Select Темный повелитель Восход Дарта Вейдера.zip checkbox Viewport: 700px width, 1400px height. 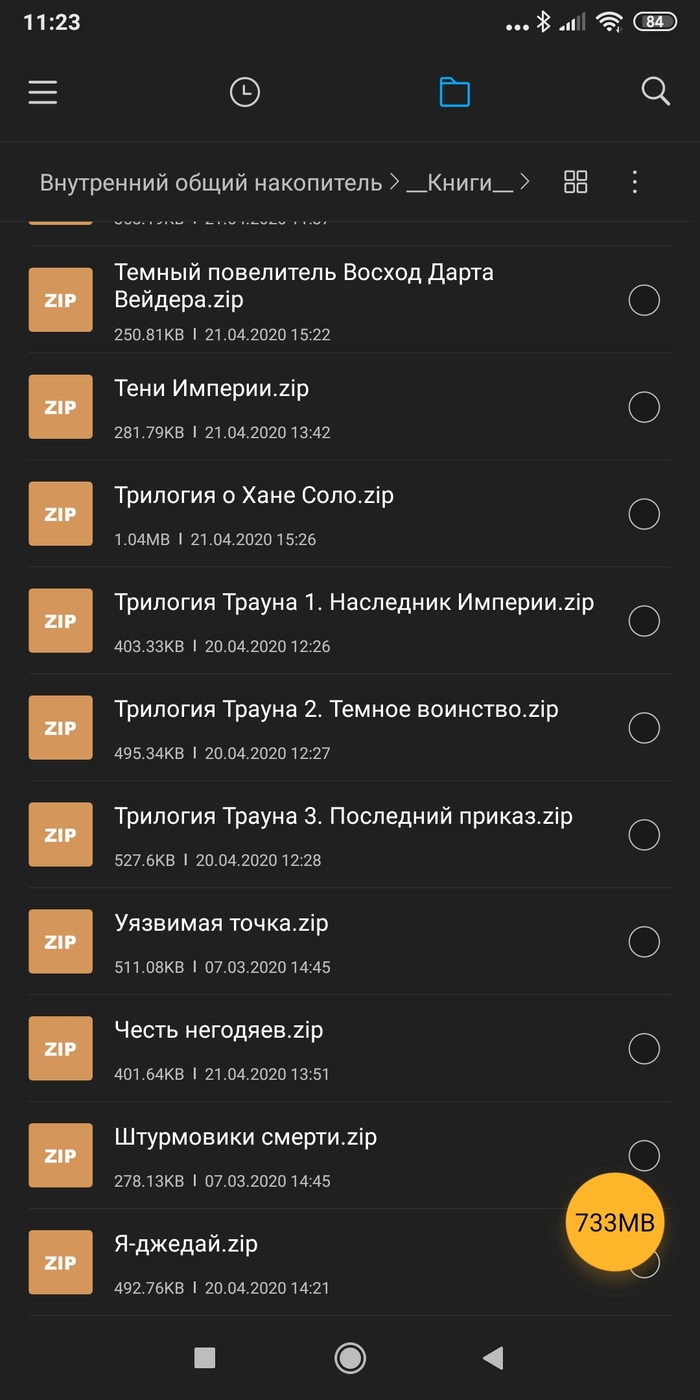[644, 300]
